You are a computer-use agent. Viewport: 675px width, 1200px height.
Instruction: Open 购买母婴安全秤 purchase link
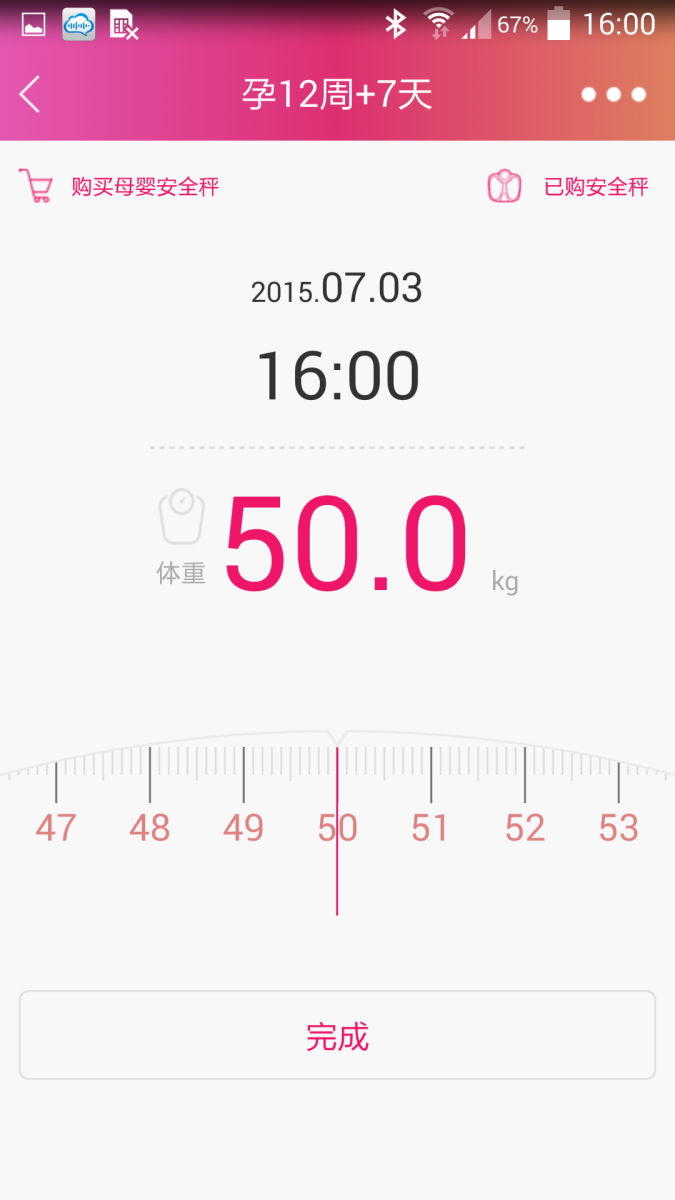point(119,187)
